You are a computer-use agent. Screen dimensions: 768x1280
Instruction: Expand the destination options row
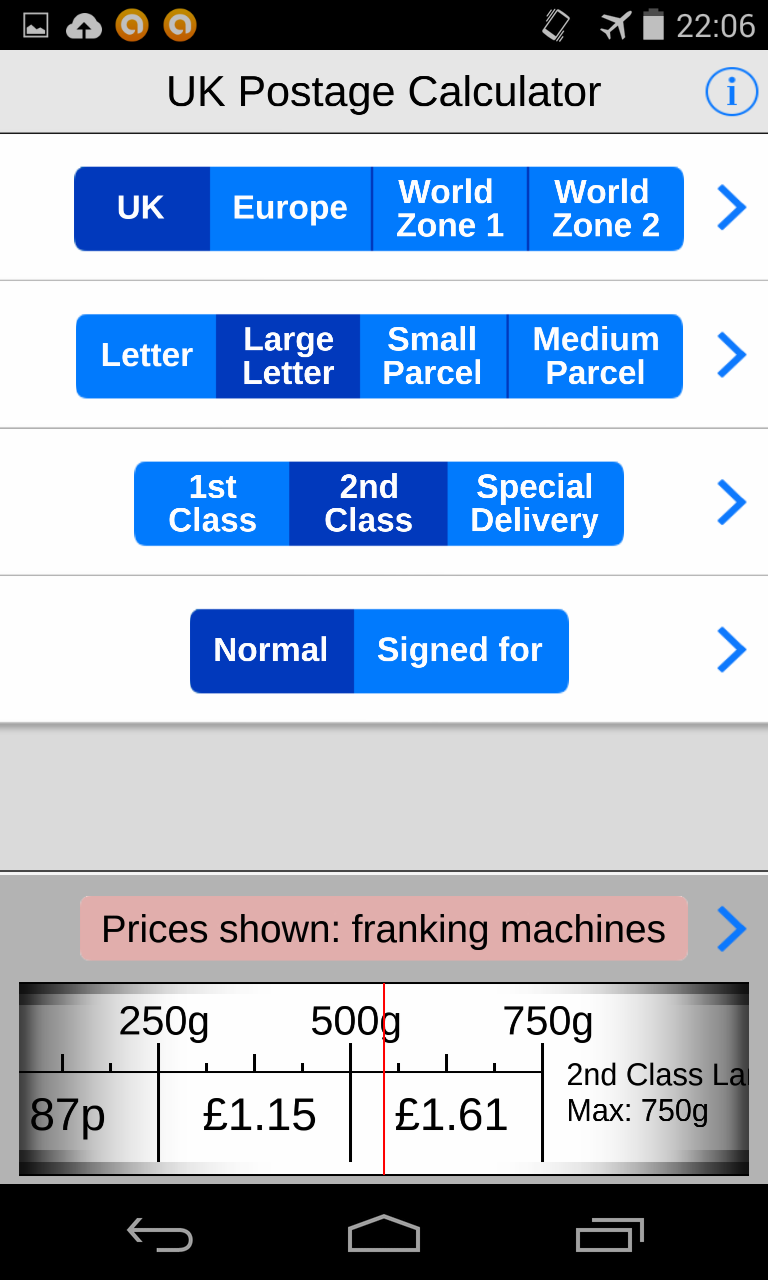click(x=731, y=208)
